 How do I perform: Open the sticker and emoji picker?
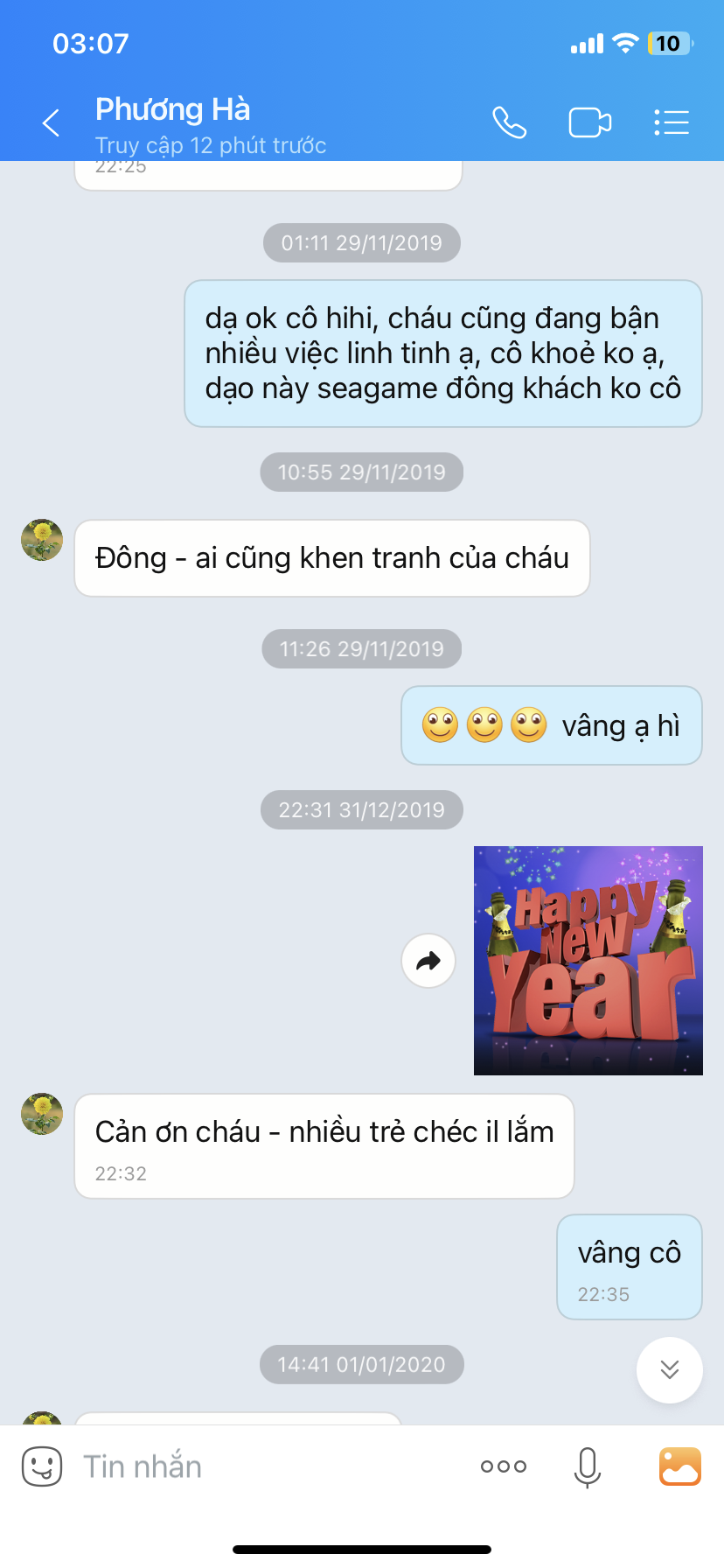tap(41, 1466)
